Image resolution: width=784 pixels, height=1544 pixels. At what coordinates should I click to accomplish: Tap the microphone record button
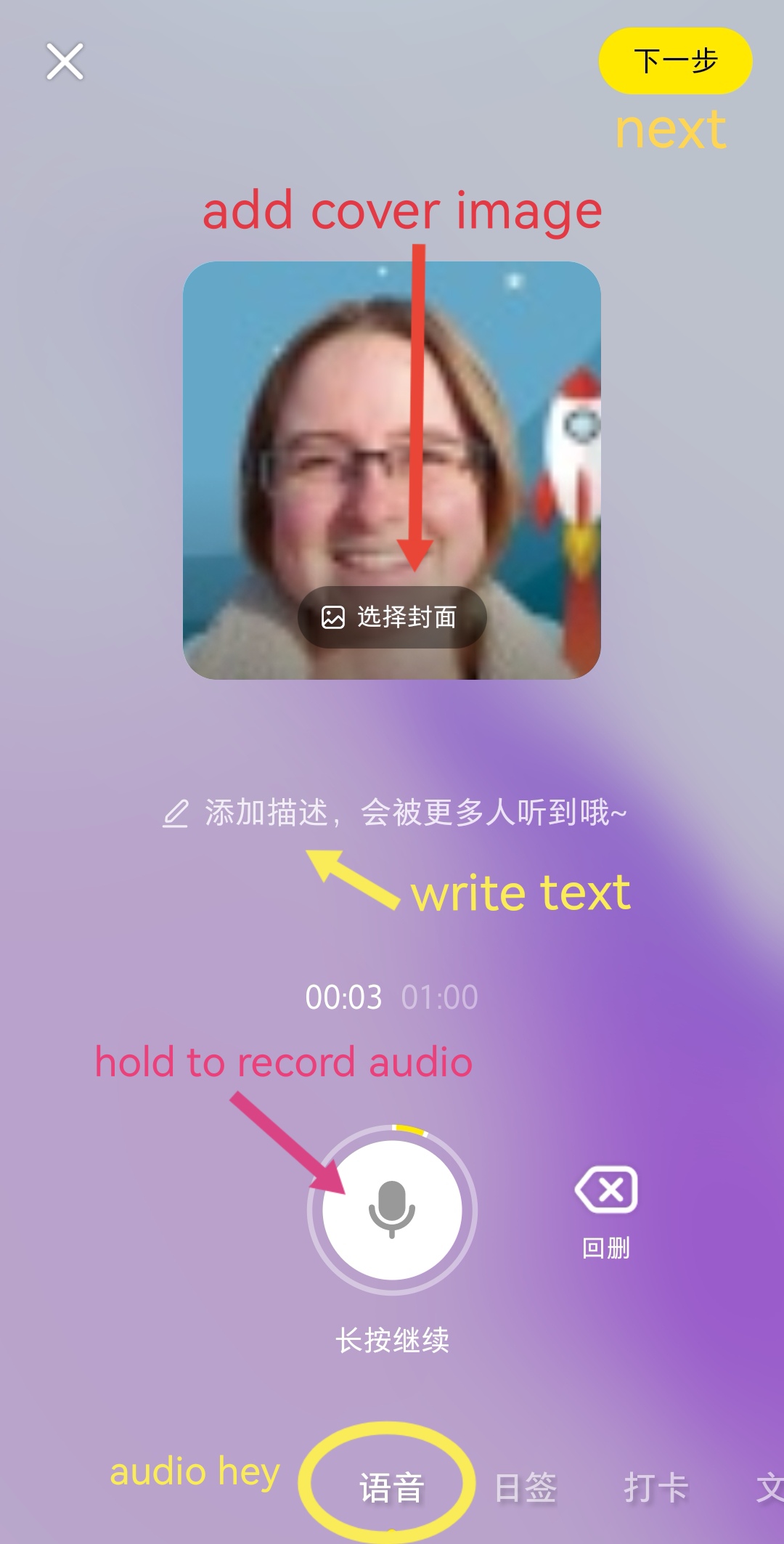(392, 1210)
